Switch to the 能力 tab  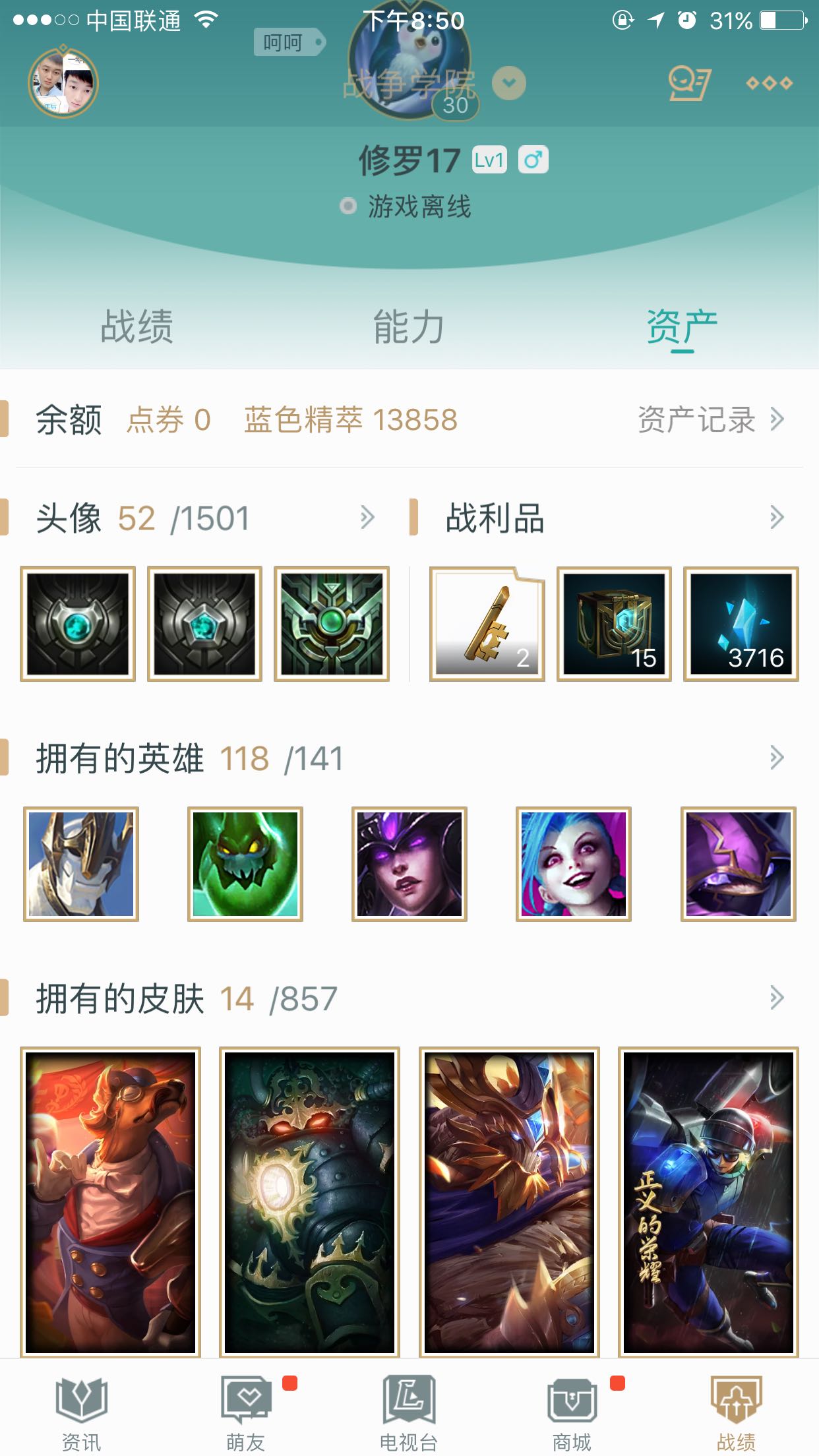tap(409, 327)
